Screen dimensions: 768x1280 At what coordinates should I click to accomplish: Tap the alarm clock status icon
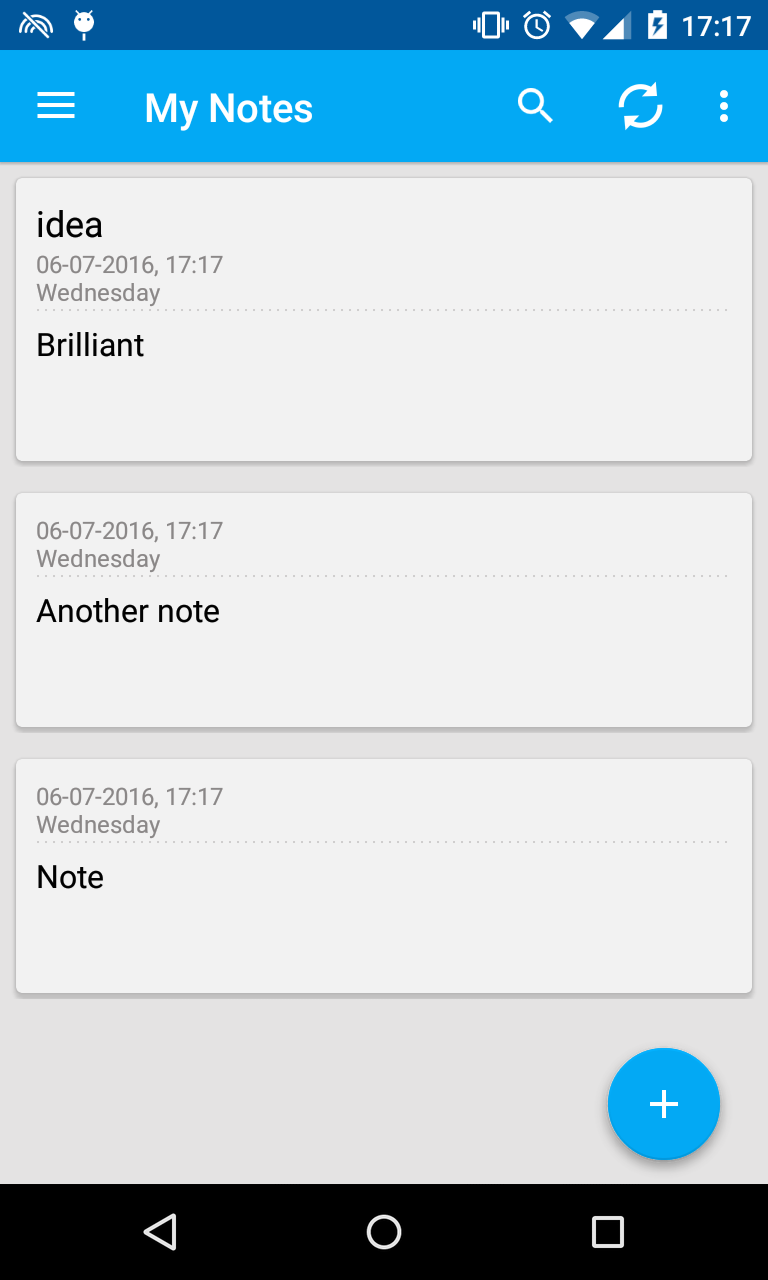pos(537,25)
